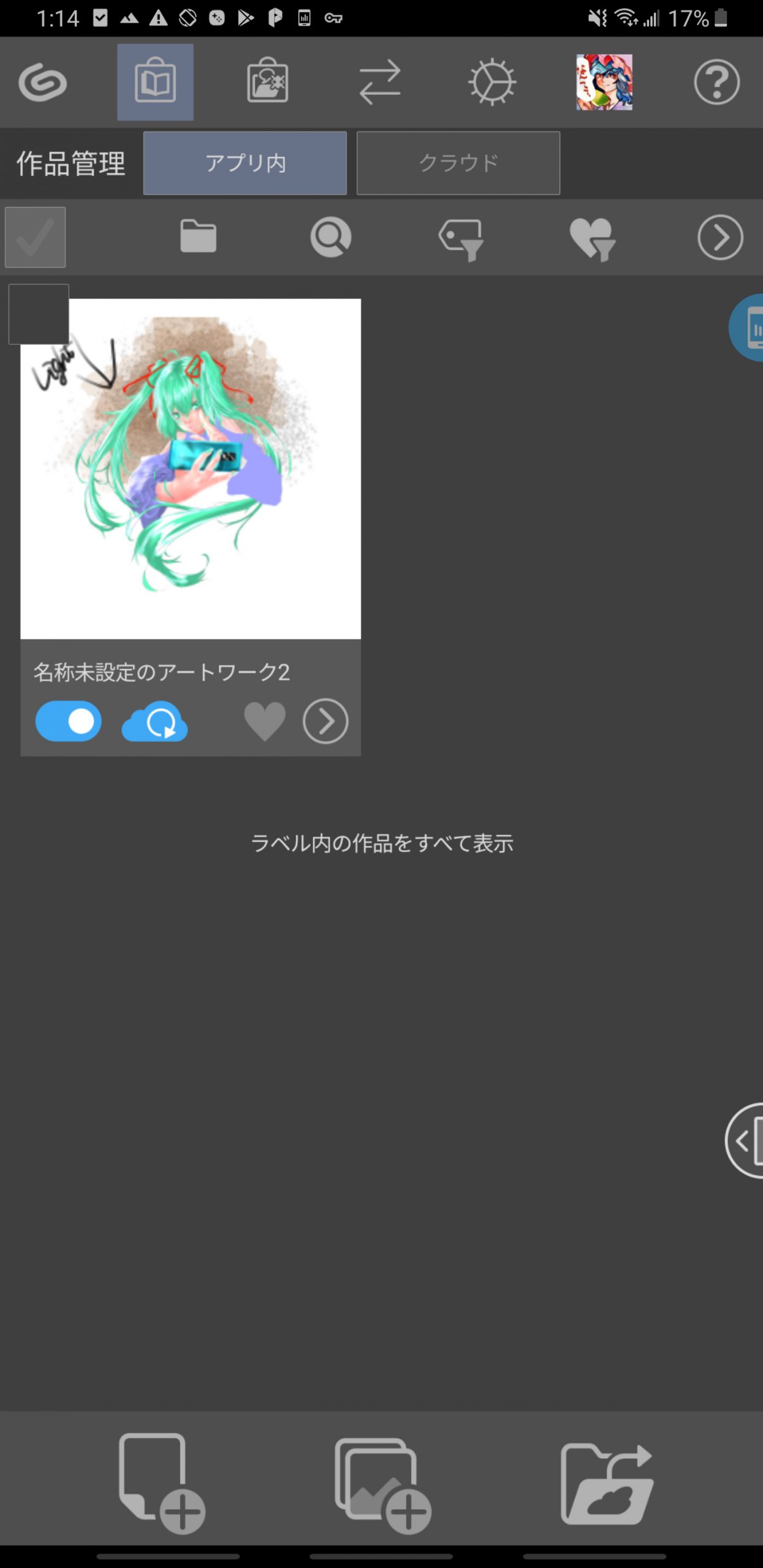Tap the select-all checkmark box
This screenshot has width=763, height=1568.
coord(36,237)
